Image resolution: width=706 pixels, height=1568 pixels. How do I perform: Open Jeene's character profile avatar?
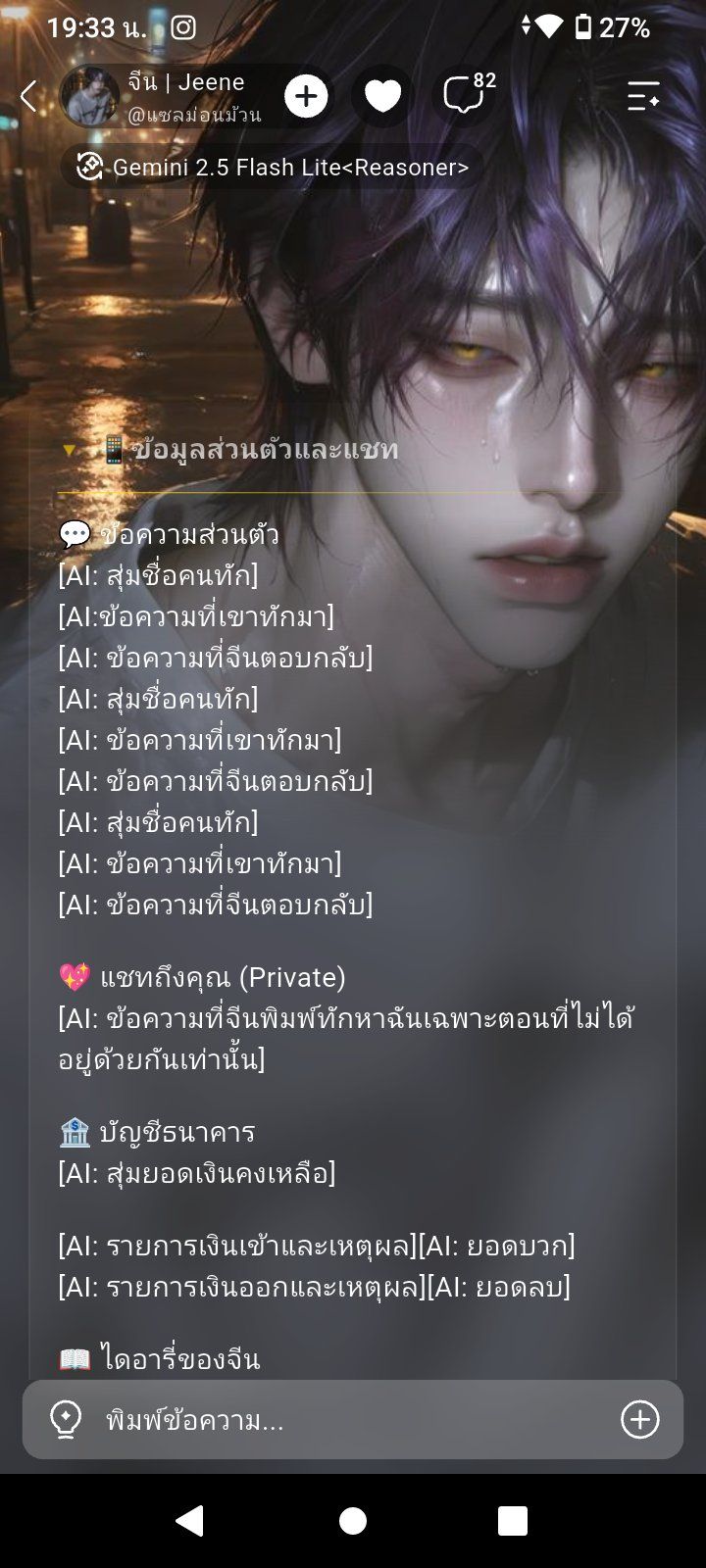90,96
